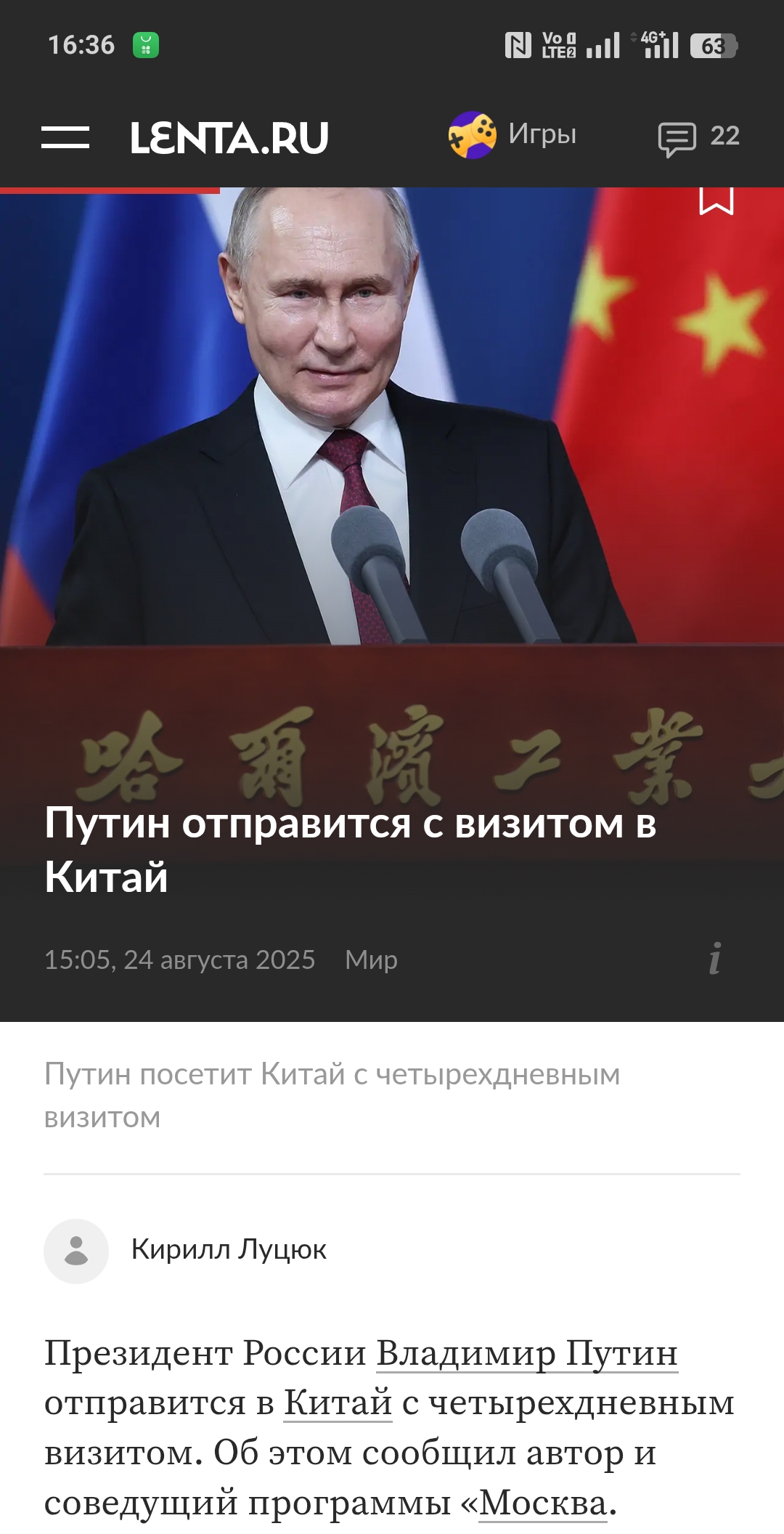Open the Китай link in the text
Viewport: 784px width, 1534px height.
(x=338, y=1403)
